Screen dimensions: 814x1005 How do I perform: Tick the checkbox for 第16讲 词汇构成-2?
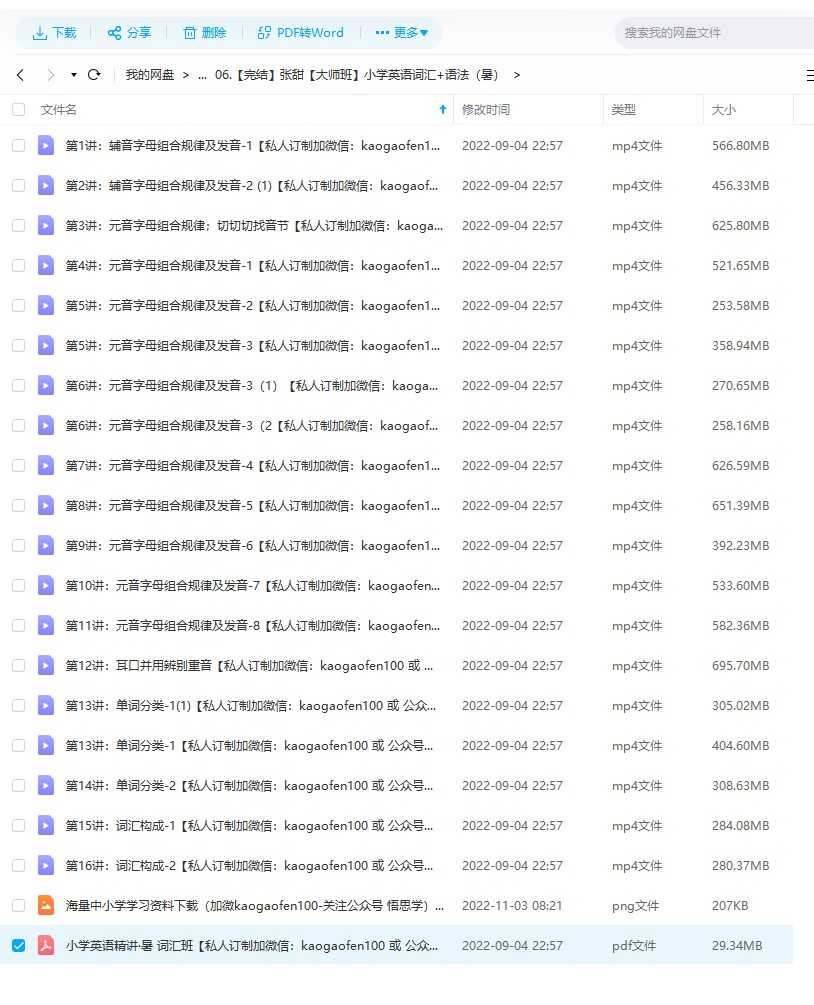pyautogui.click(x=19, y=865)
